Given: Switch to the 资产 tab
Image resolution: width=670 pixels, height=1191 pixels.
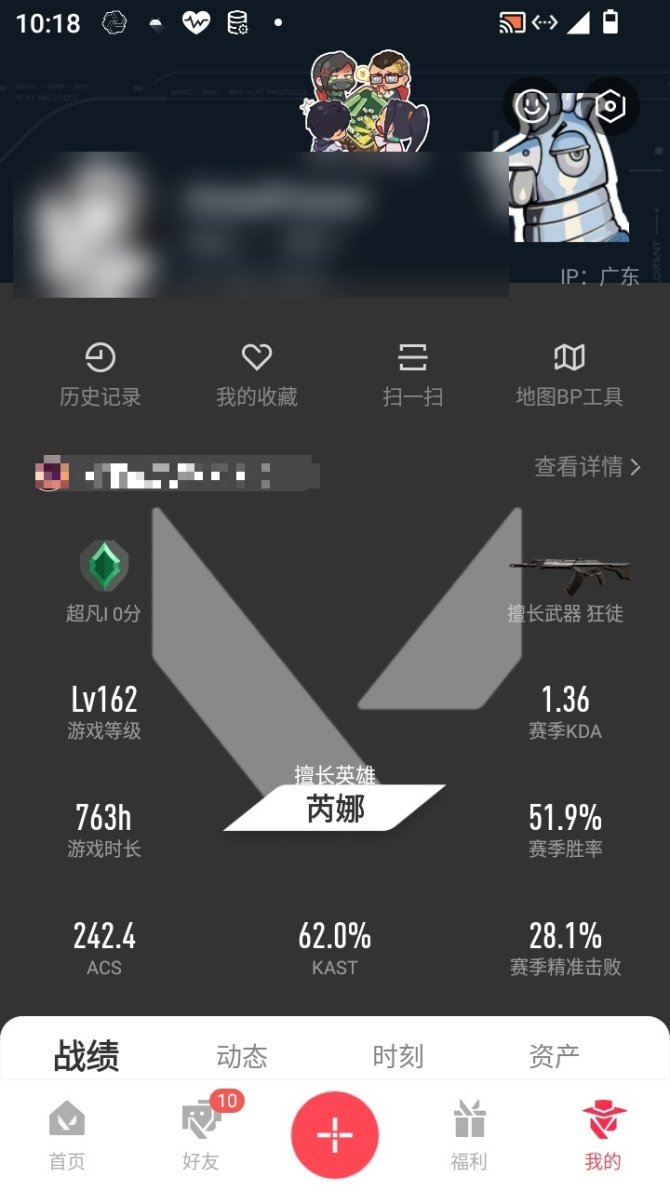Looking at the screenshot, I should 554,1056.
